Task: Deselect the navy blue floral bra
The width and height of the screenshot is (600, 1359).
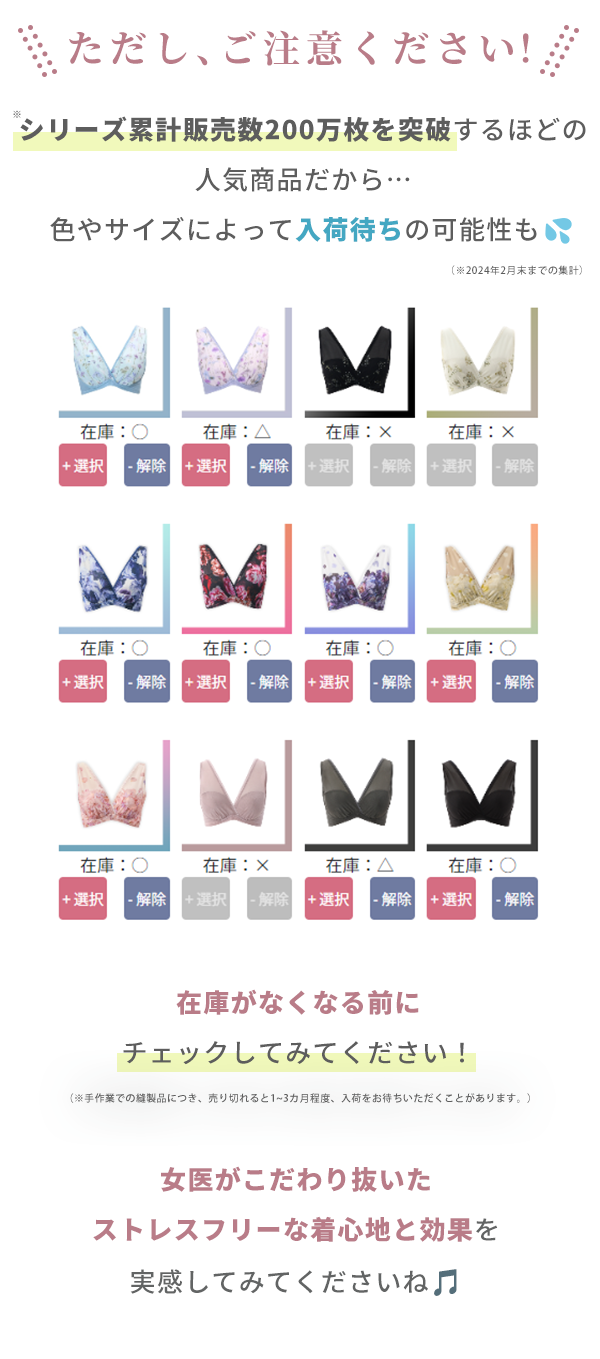Action: [147, 681]
